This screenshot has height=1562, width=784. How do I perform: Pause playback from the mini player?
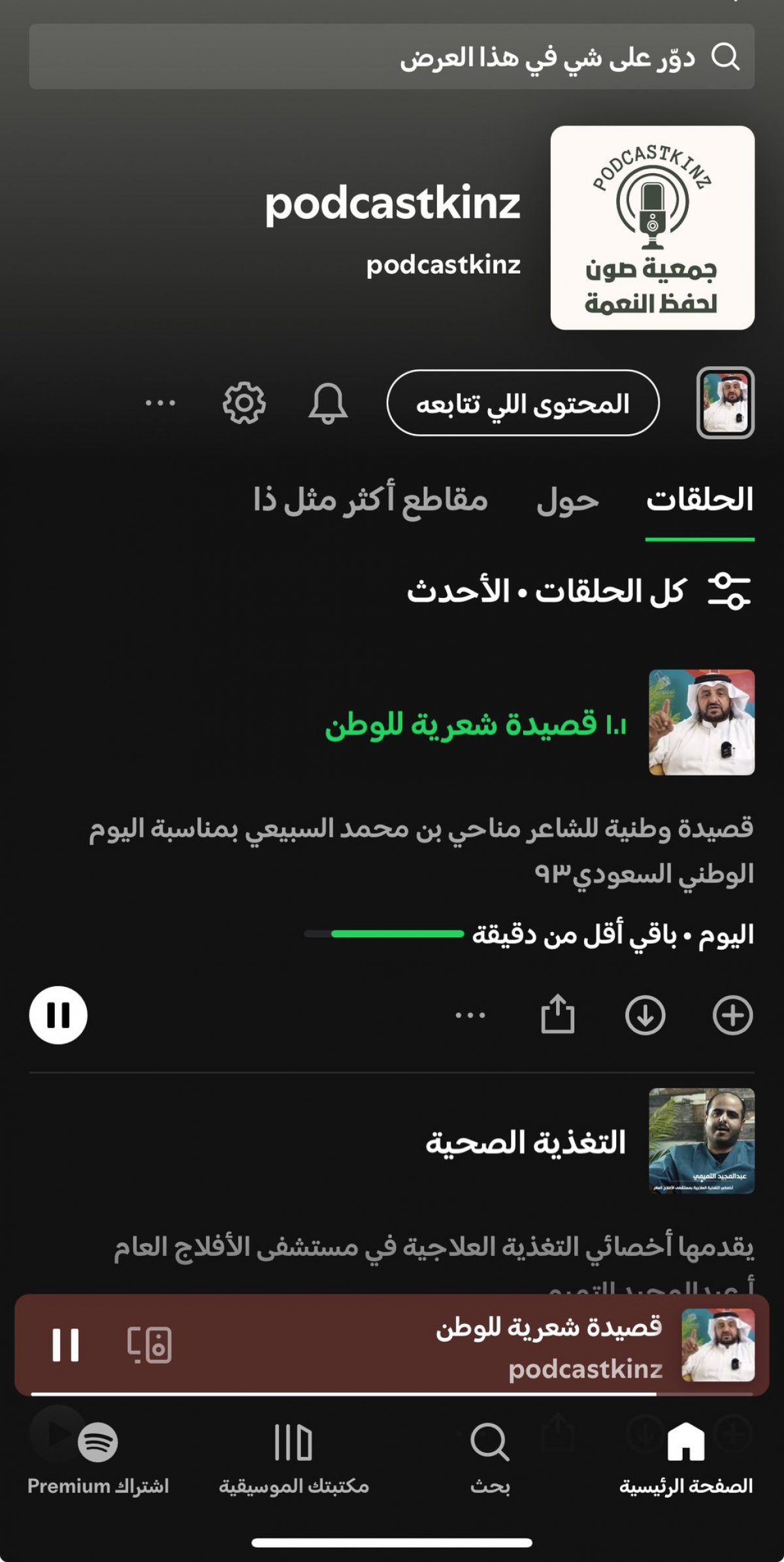coord(65,1346)
